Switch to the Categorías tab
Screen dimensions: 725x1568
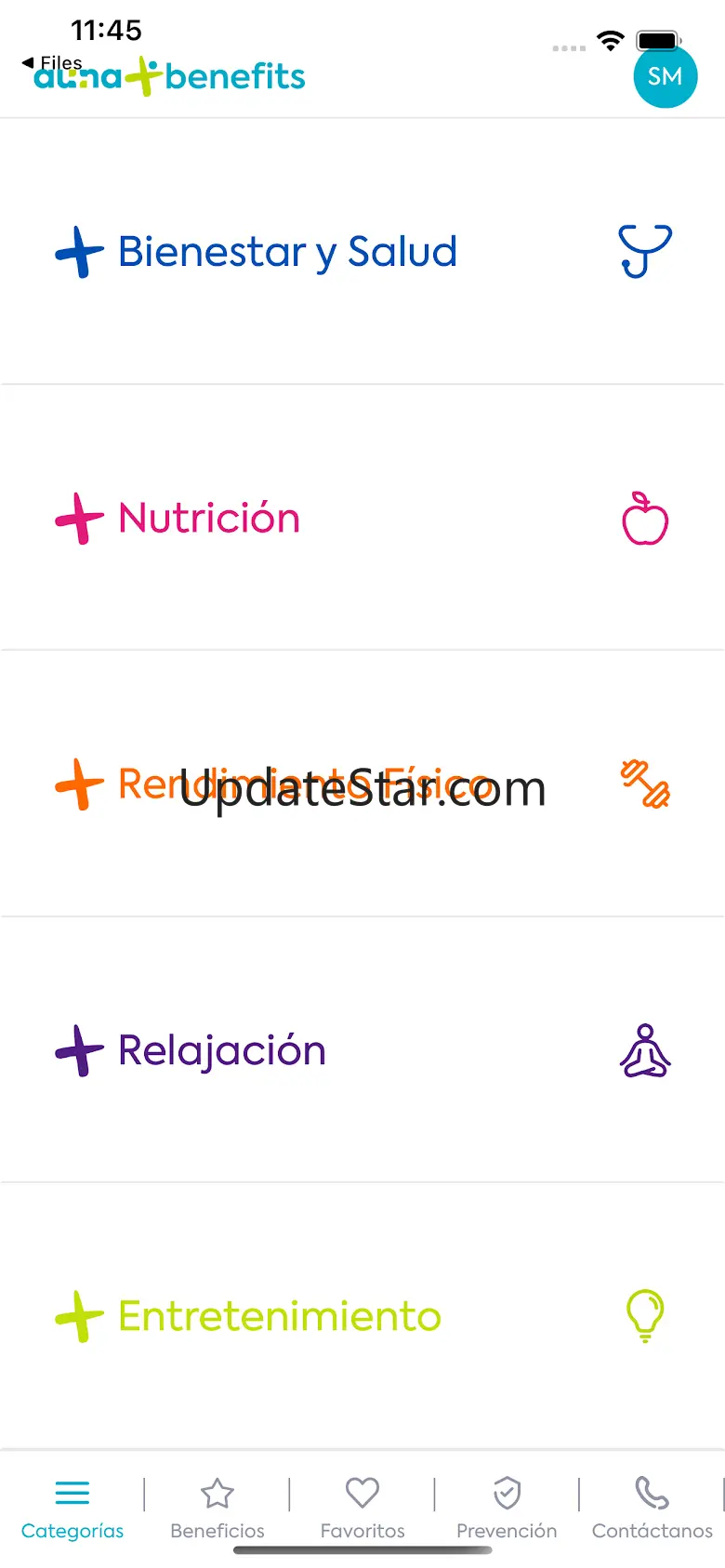tap(72, 1509)
